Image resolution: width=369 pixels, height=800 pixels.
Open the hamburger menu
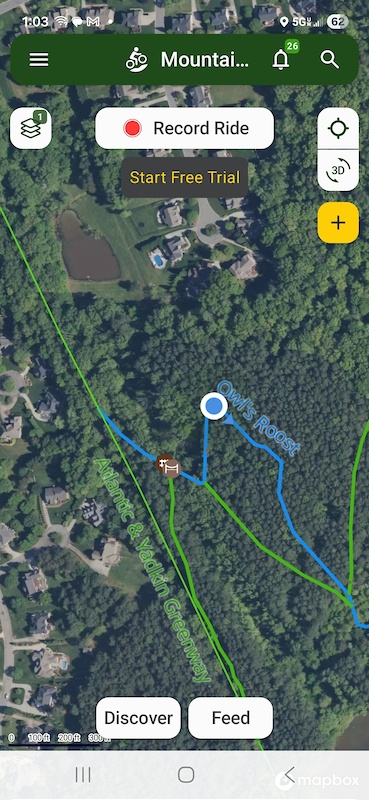pos(39,60)
